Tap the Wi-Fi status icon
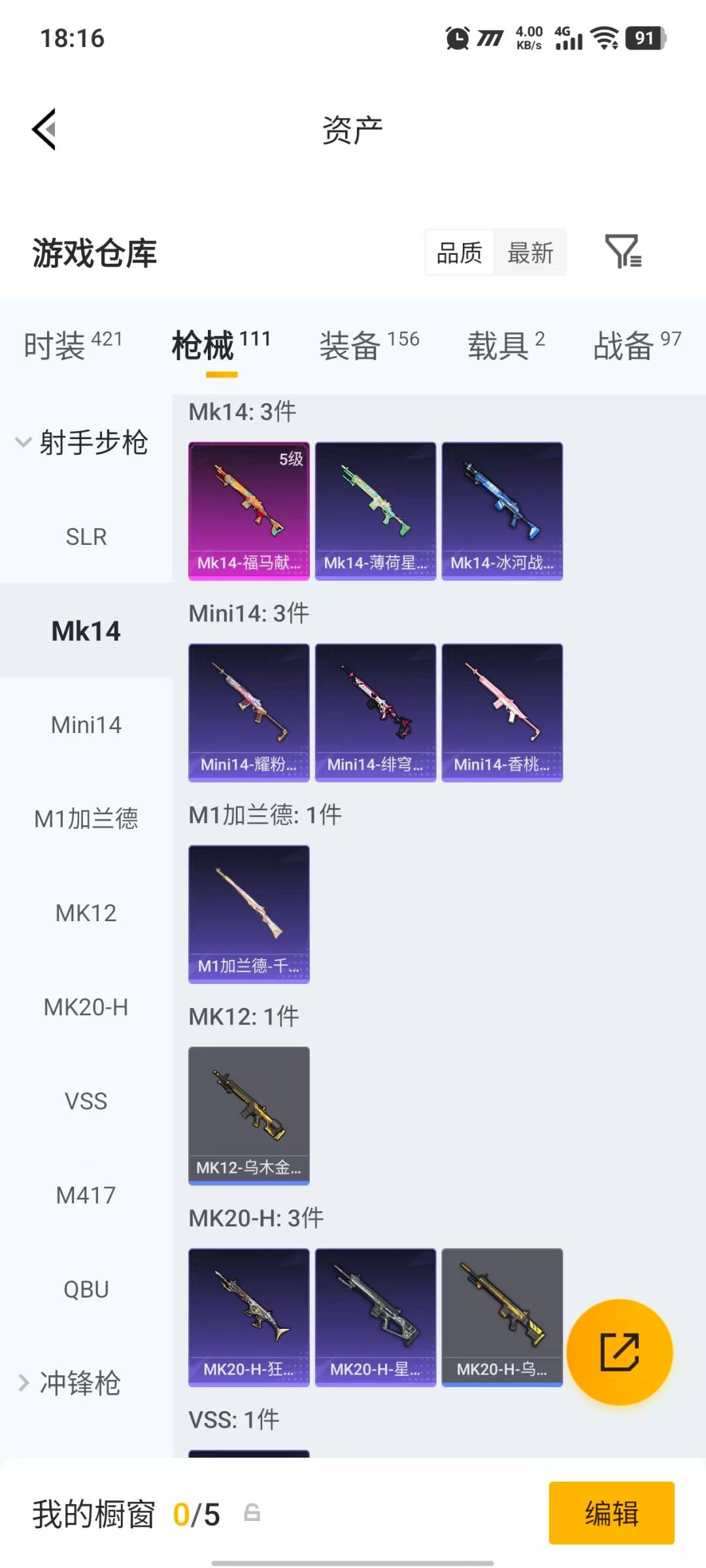706x1568 pixels. 605,39
